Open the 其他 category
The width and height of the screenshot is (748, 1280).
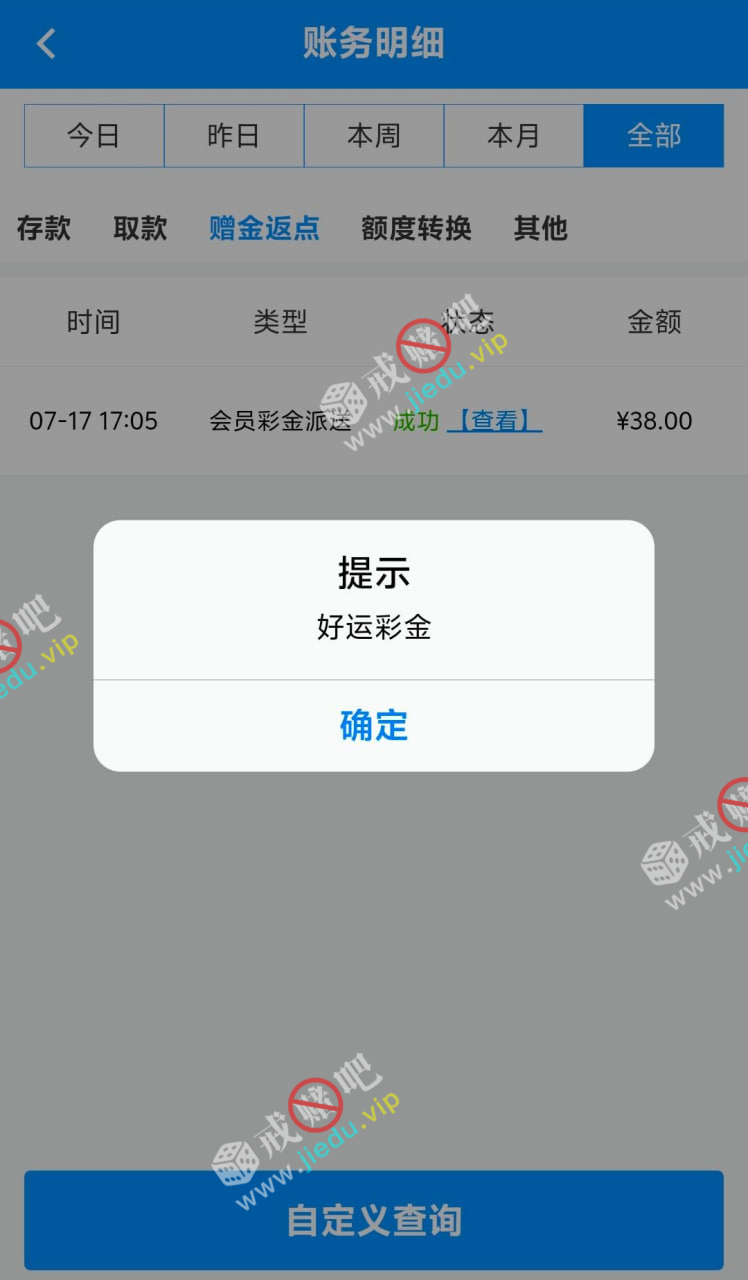coord(540,228)
